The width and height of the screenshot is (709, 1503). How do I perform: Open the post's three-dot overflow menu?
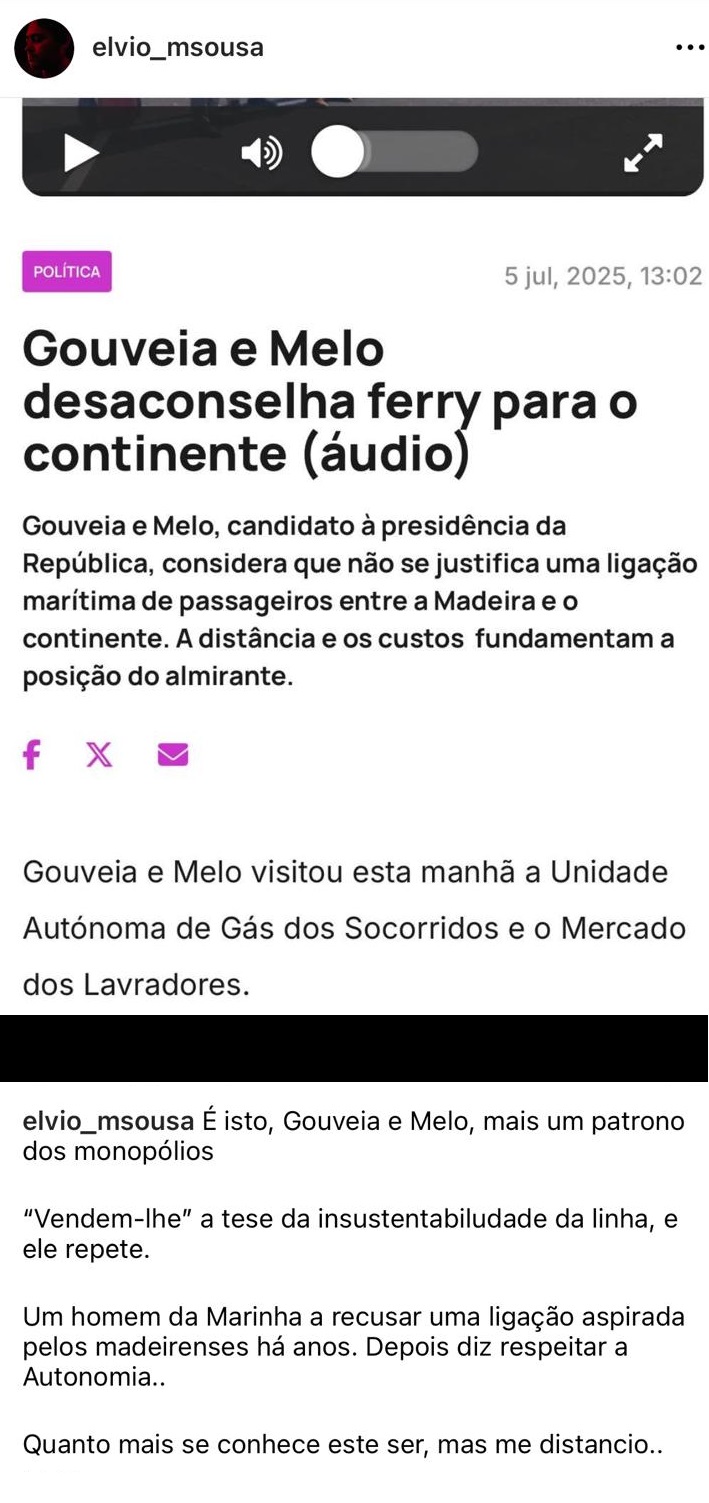click(x=690, y=47)
